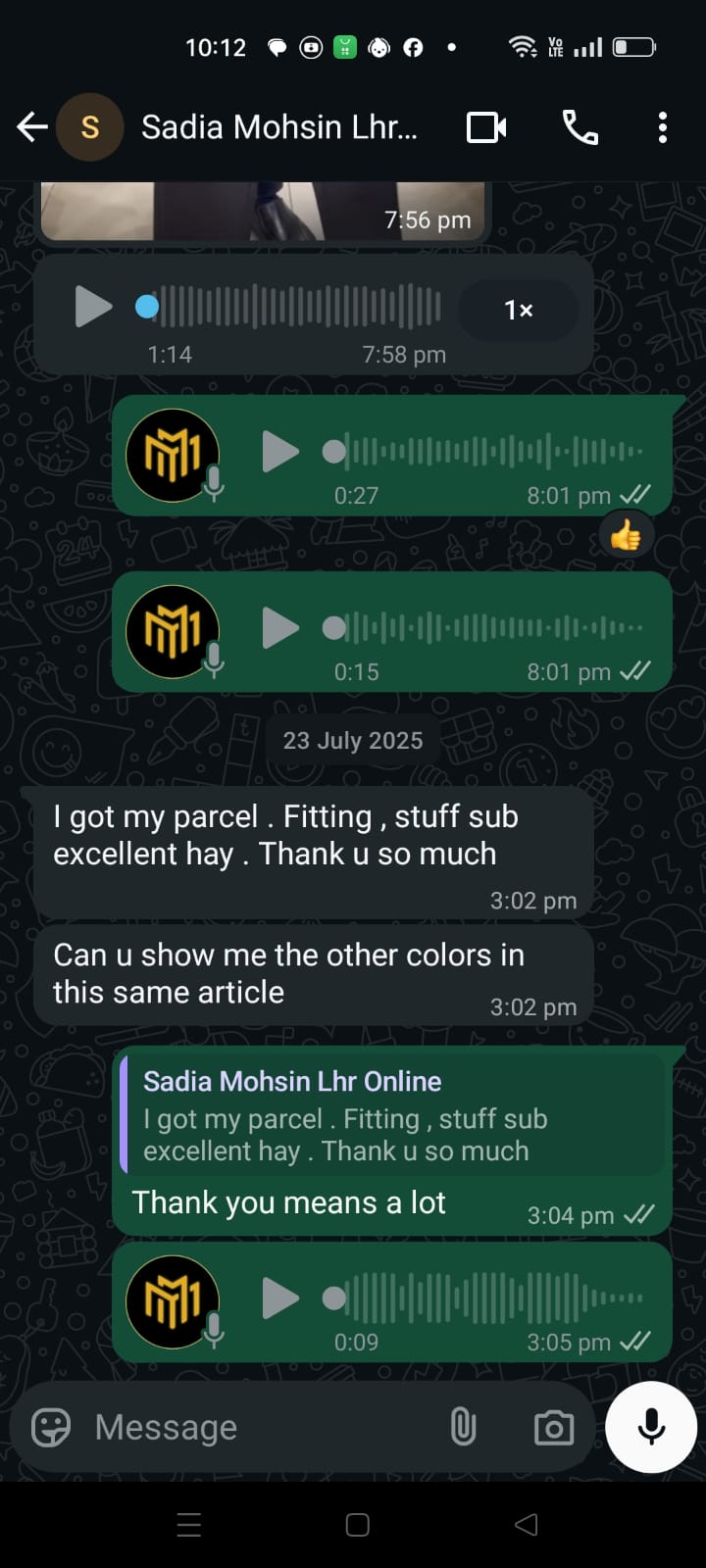Tap the microphone to record voice

(651, 1427)
